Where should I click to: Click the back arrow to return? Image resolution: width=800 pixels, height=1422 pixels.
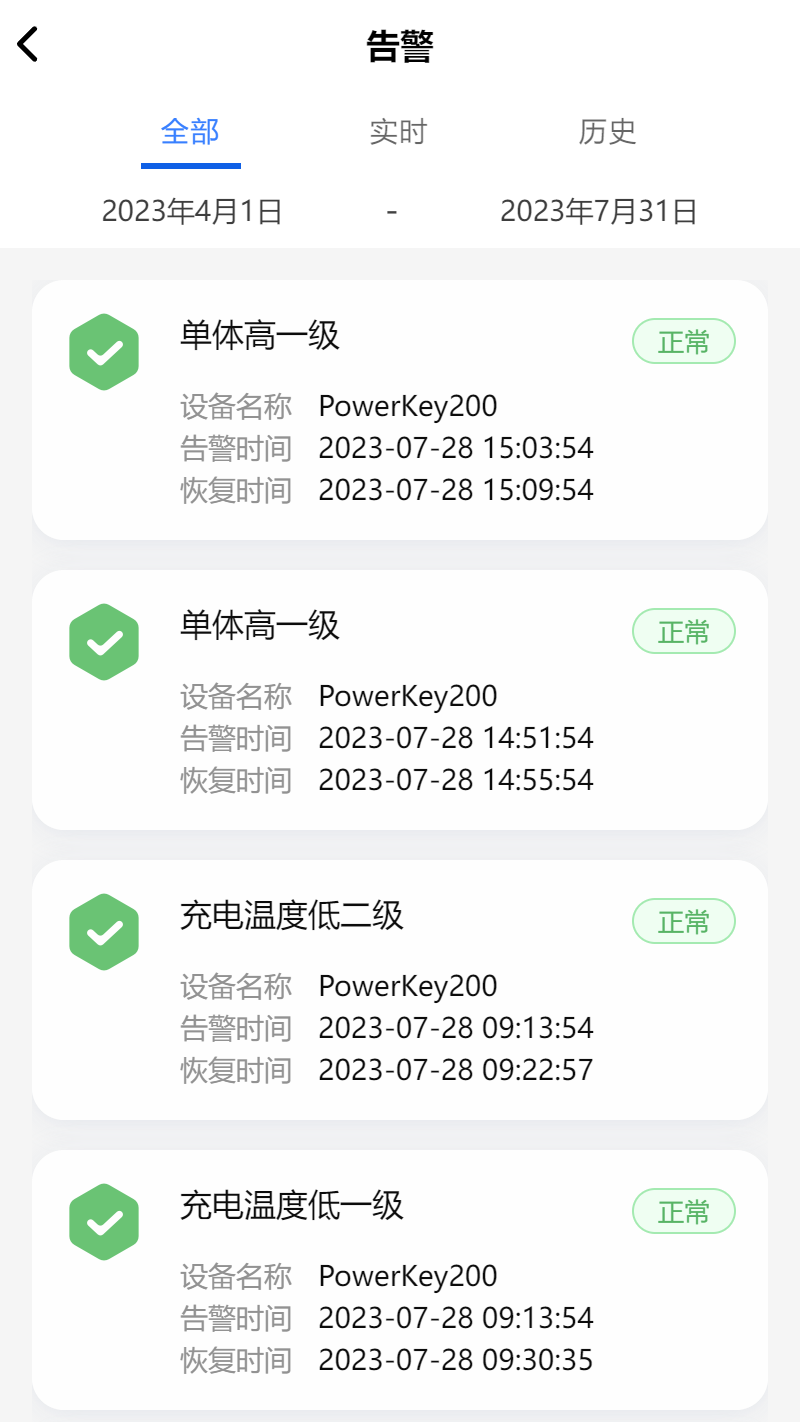[27, 44]
